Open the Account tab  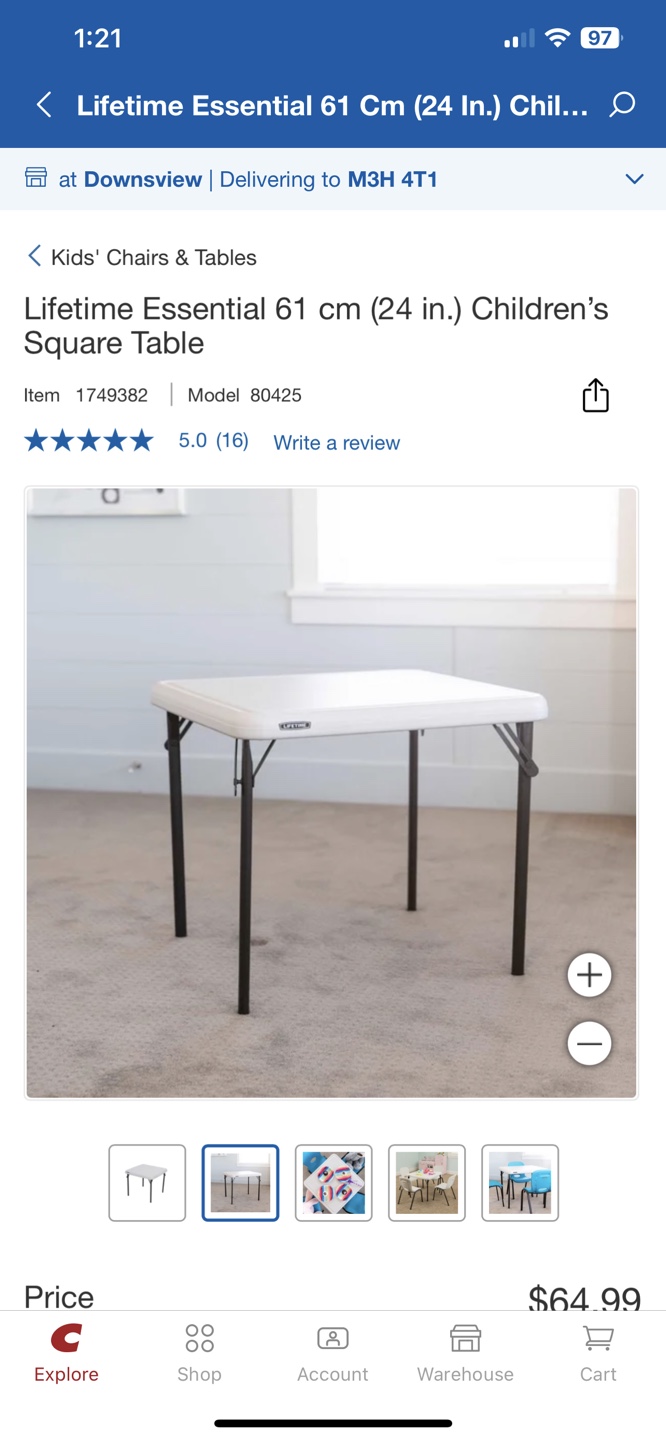pos(333,1353)
